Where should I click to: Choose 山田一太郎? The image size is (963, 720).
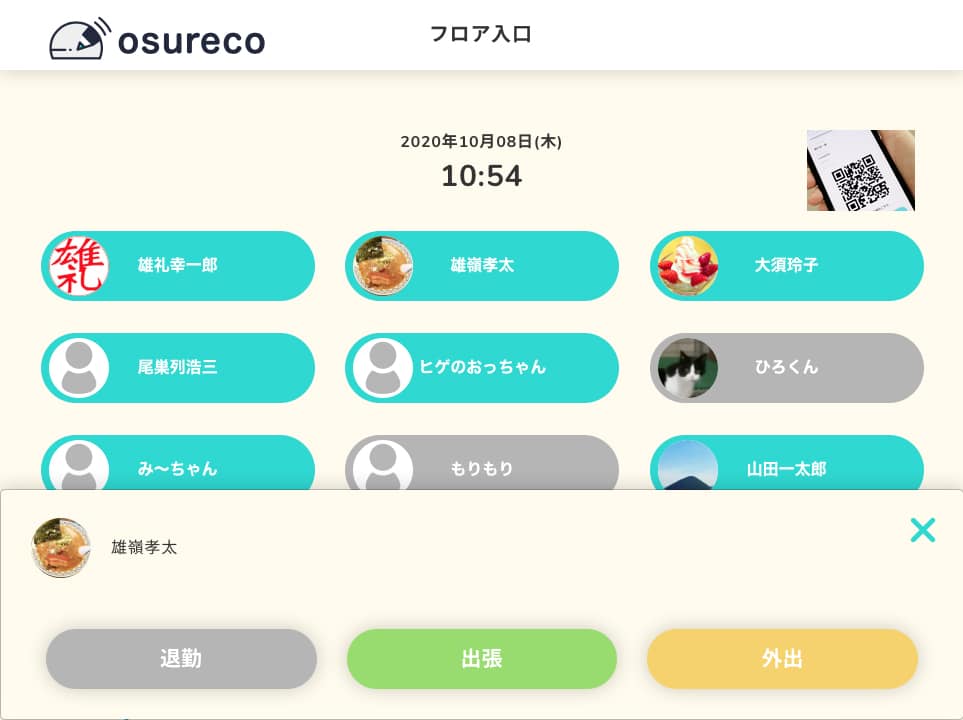click(x=787, y=466)
